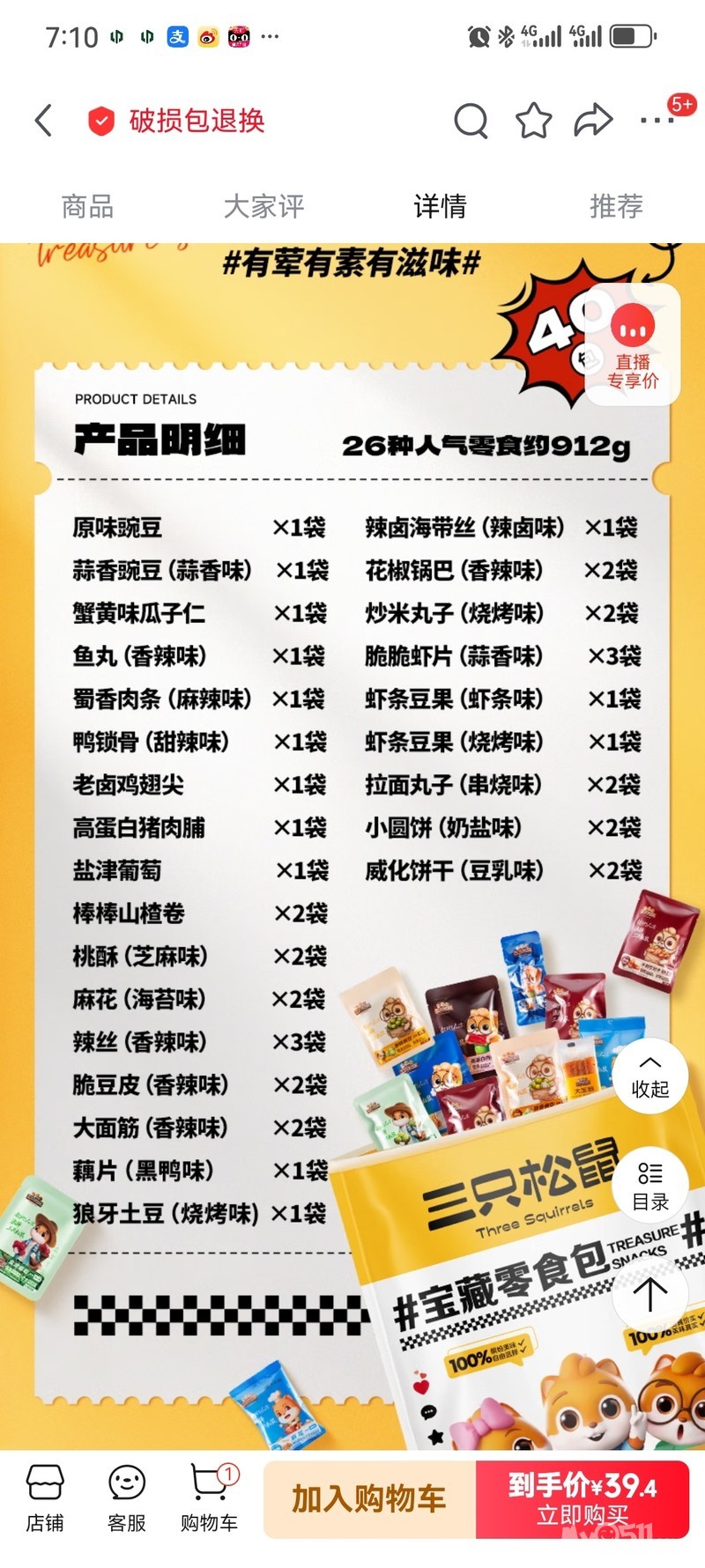Visit the 店铺 store page
This screenshot has width=705, height=1568.
click(45, 1498)
